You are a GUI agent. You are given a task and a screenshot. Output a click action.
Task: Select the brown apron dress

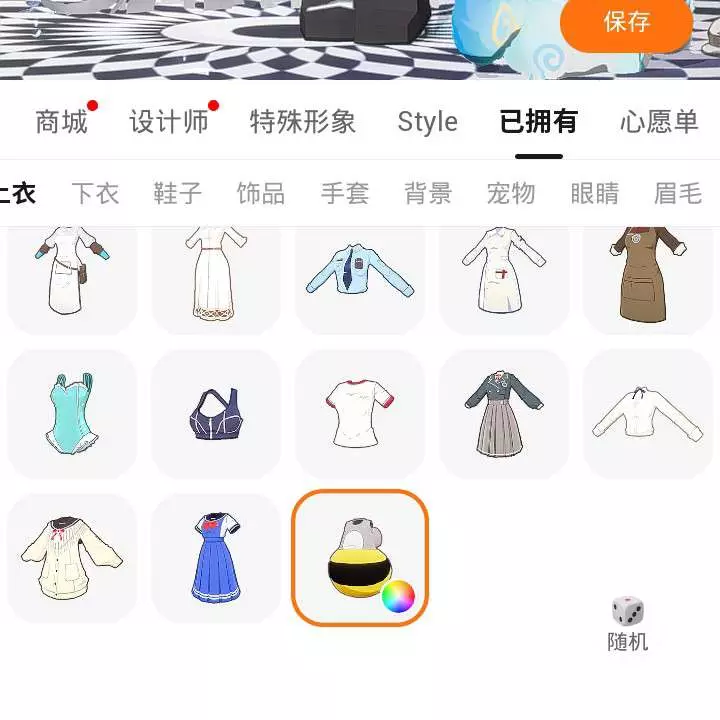(x=648, y=275)
